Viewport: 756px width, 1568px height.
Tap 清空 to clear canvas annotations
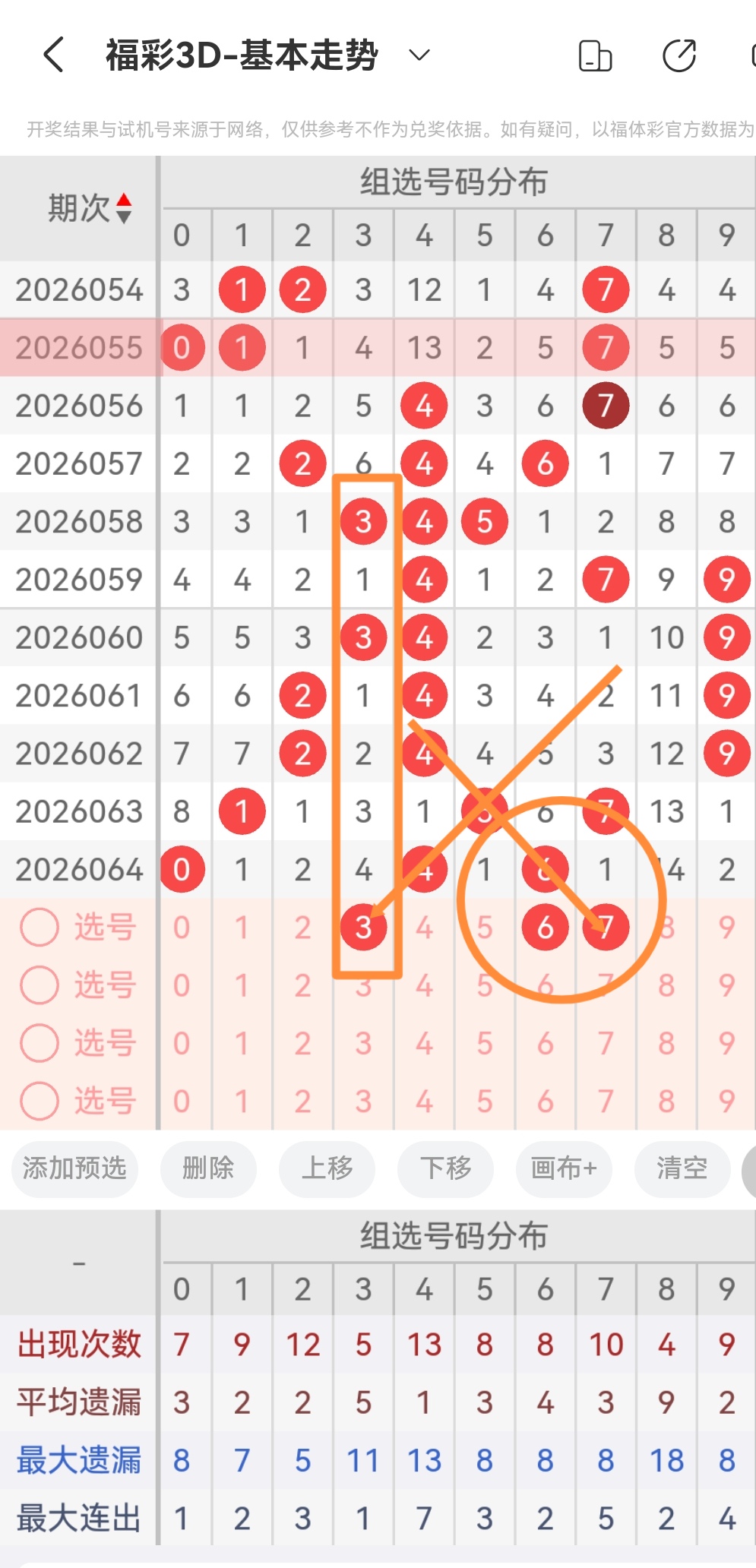click(682, 1169)
